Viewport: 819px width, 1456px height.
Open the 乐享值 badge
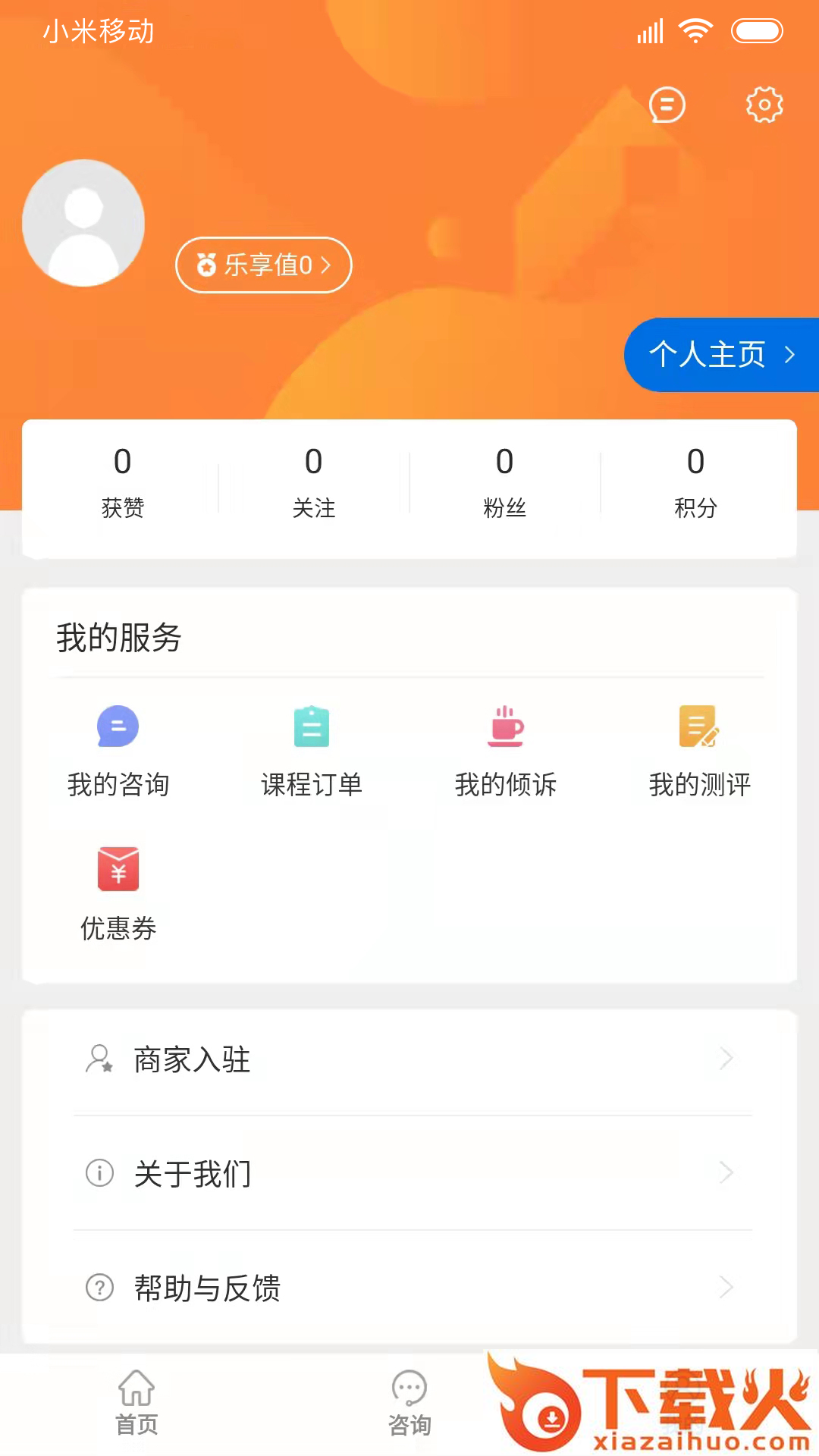(x=263, y=265)
